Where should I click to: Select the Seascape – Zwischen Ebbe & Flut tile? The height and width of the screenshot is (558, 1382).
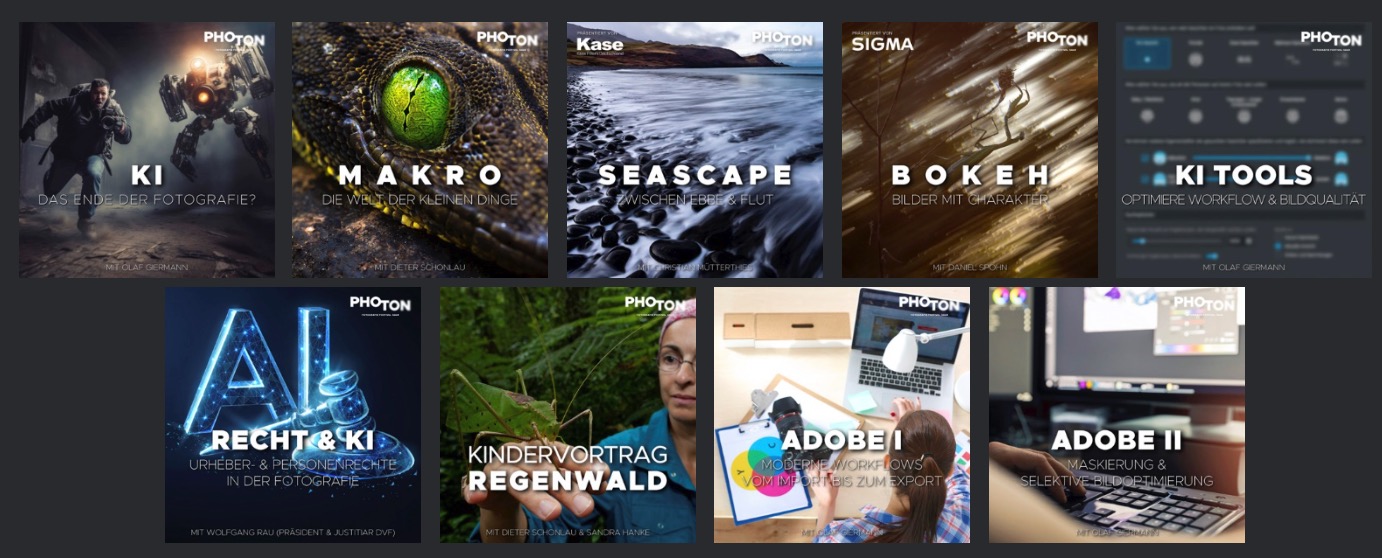click(695, 150)
